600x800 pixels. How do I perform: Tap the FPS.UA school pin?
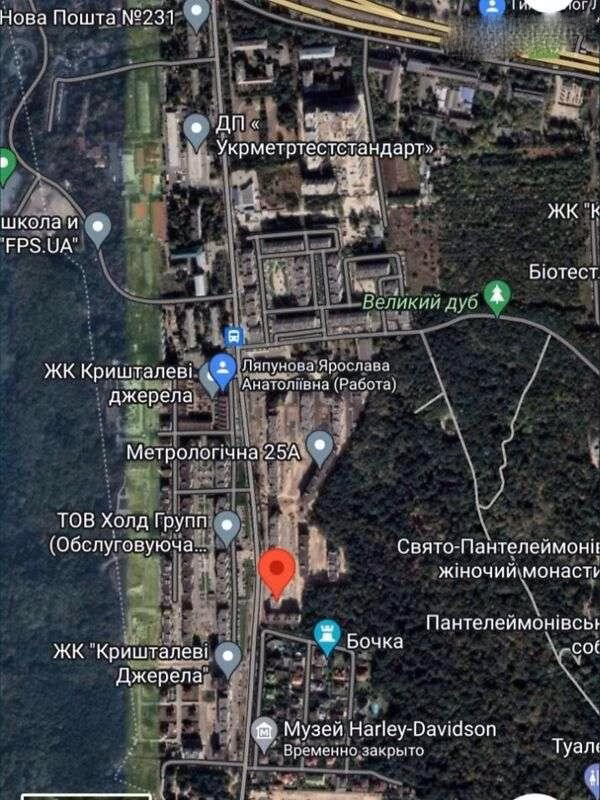[x=97, y=228]
